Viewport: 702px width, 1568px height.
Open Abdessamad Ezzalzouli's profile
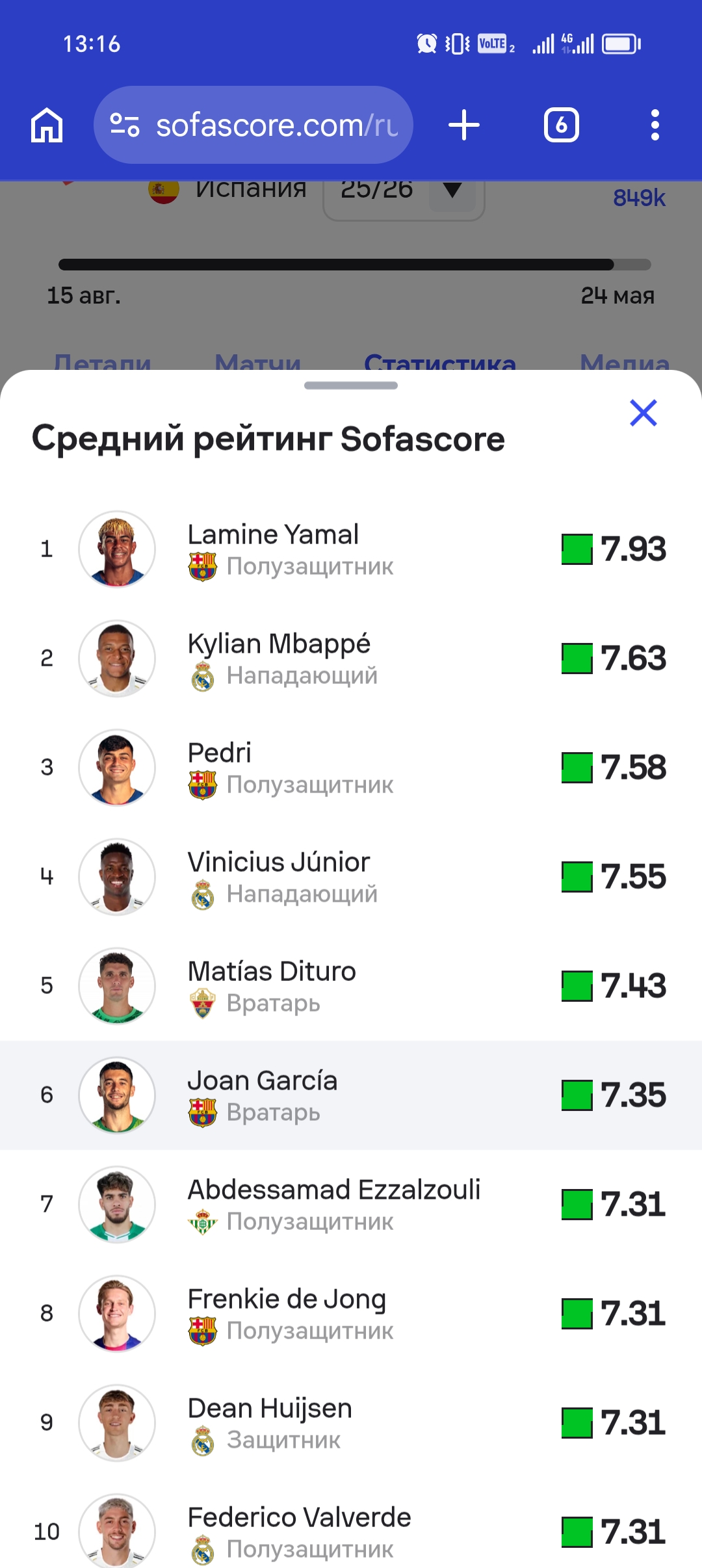351,1205
